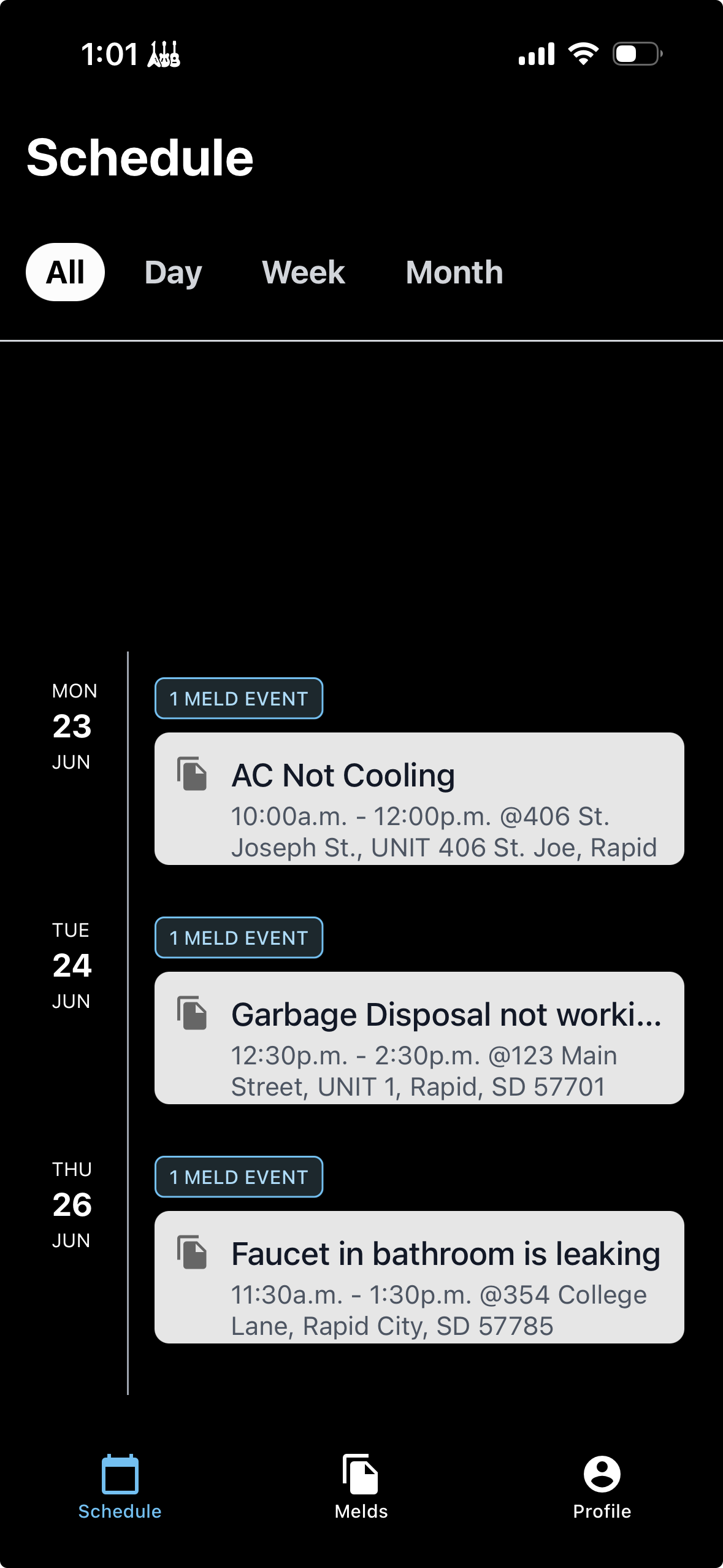Tap the battery indicator in the status bar
Screen dimensions: 723x1568
(635, 54)
